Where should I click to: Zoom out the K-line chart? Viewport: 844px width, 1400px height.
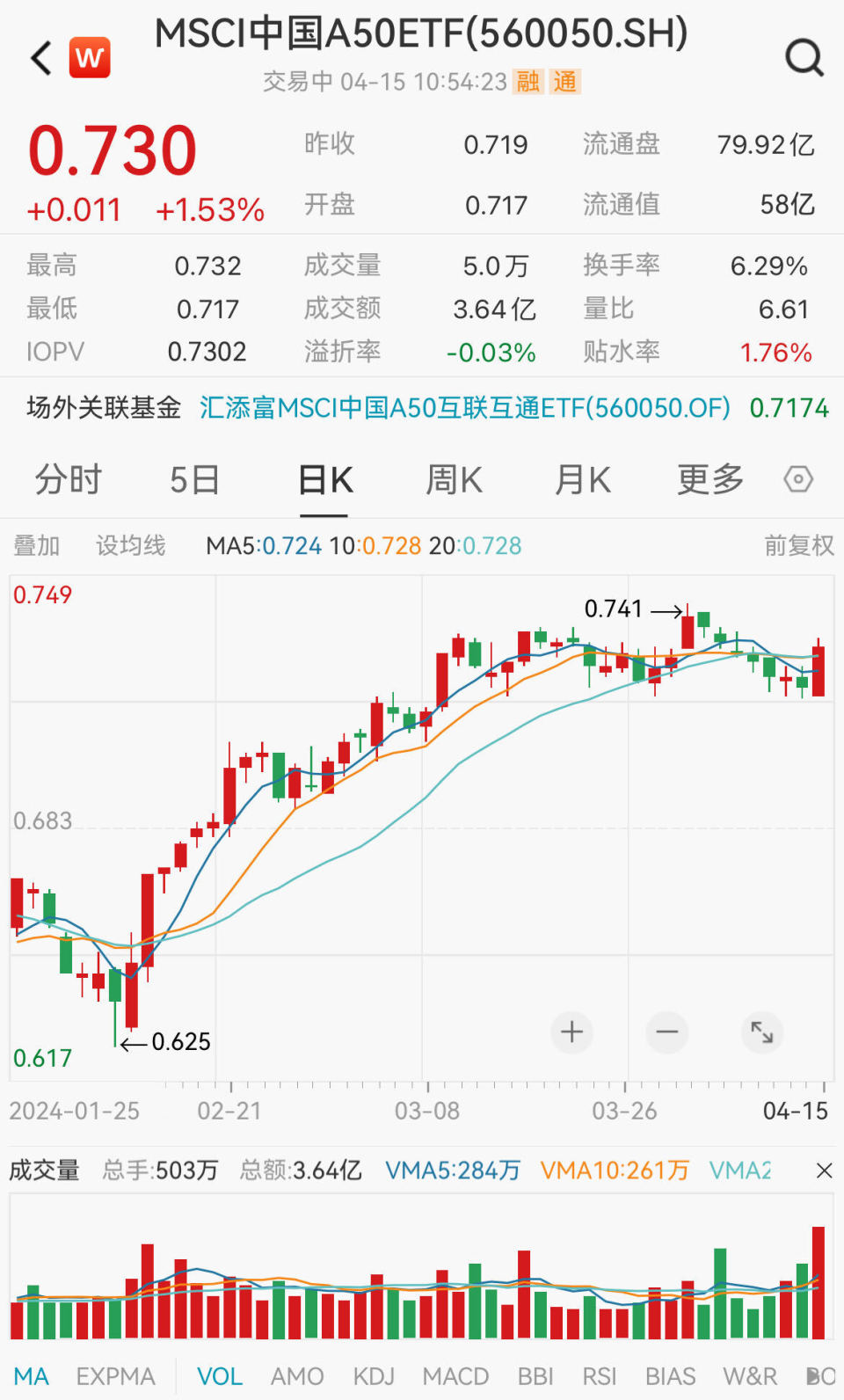667,1032
